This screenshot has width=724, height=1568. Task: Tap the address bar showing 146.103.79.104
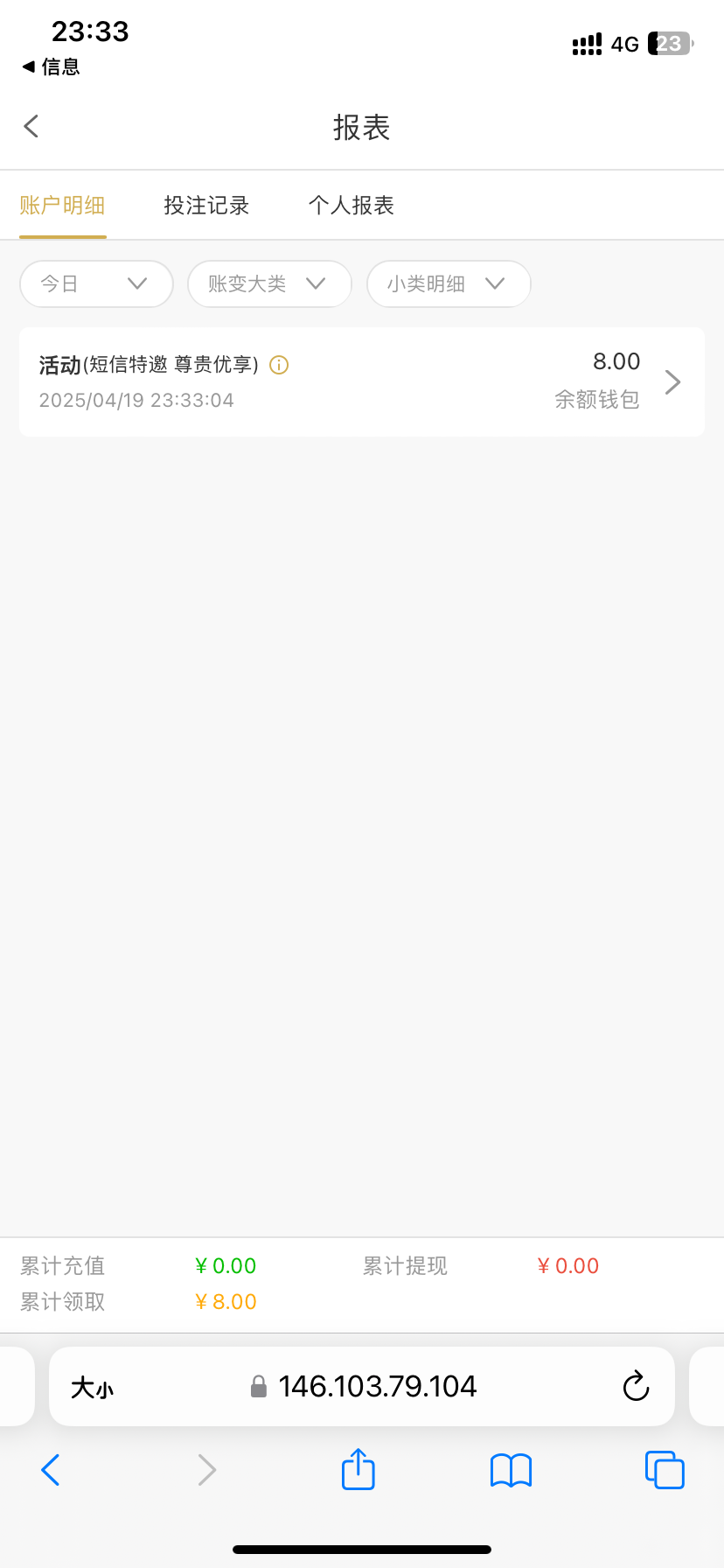[x=362, y=1386]
